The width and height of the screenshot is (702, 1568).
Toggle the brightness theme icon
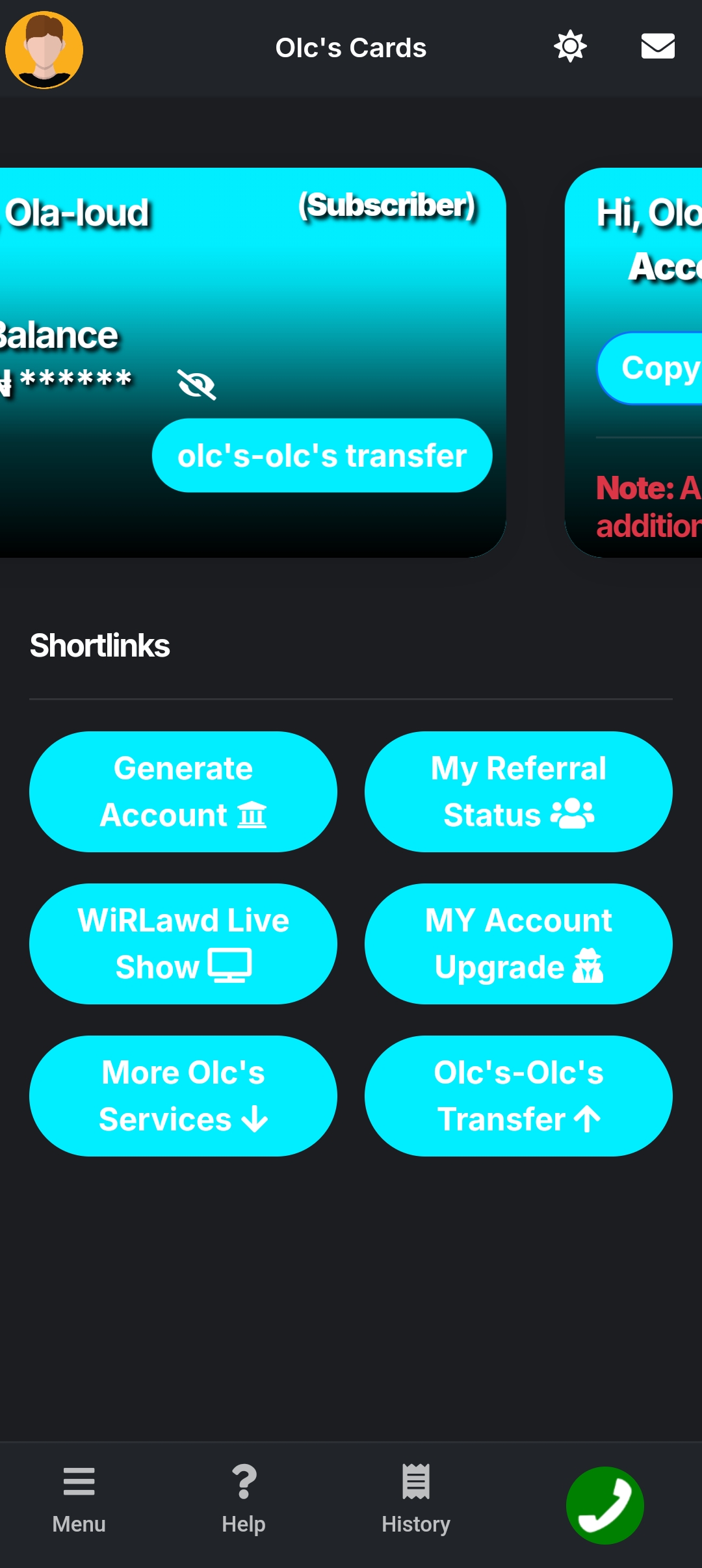(x=570, y=47)
